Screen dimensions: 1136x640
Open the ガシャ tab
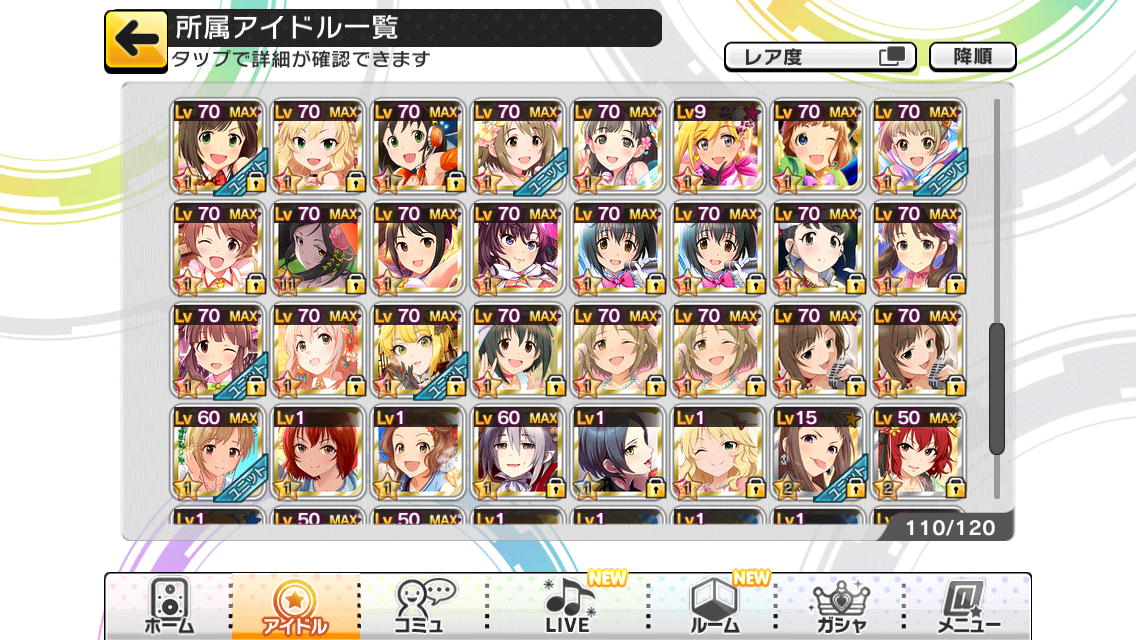coord(840,606)
